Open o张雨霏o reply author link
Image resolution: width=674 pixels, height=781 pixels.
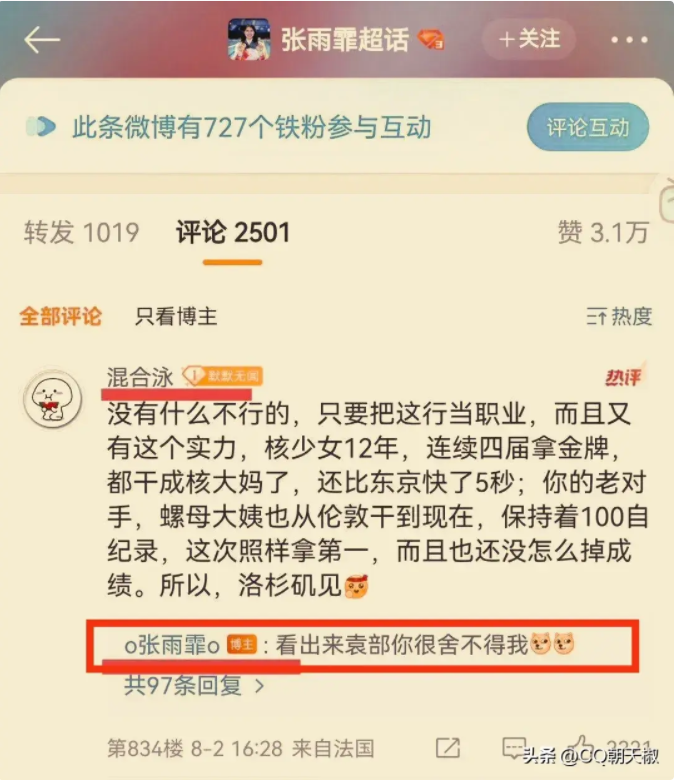pos(172,645)
